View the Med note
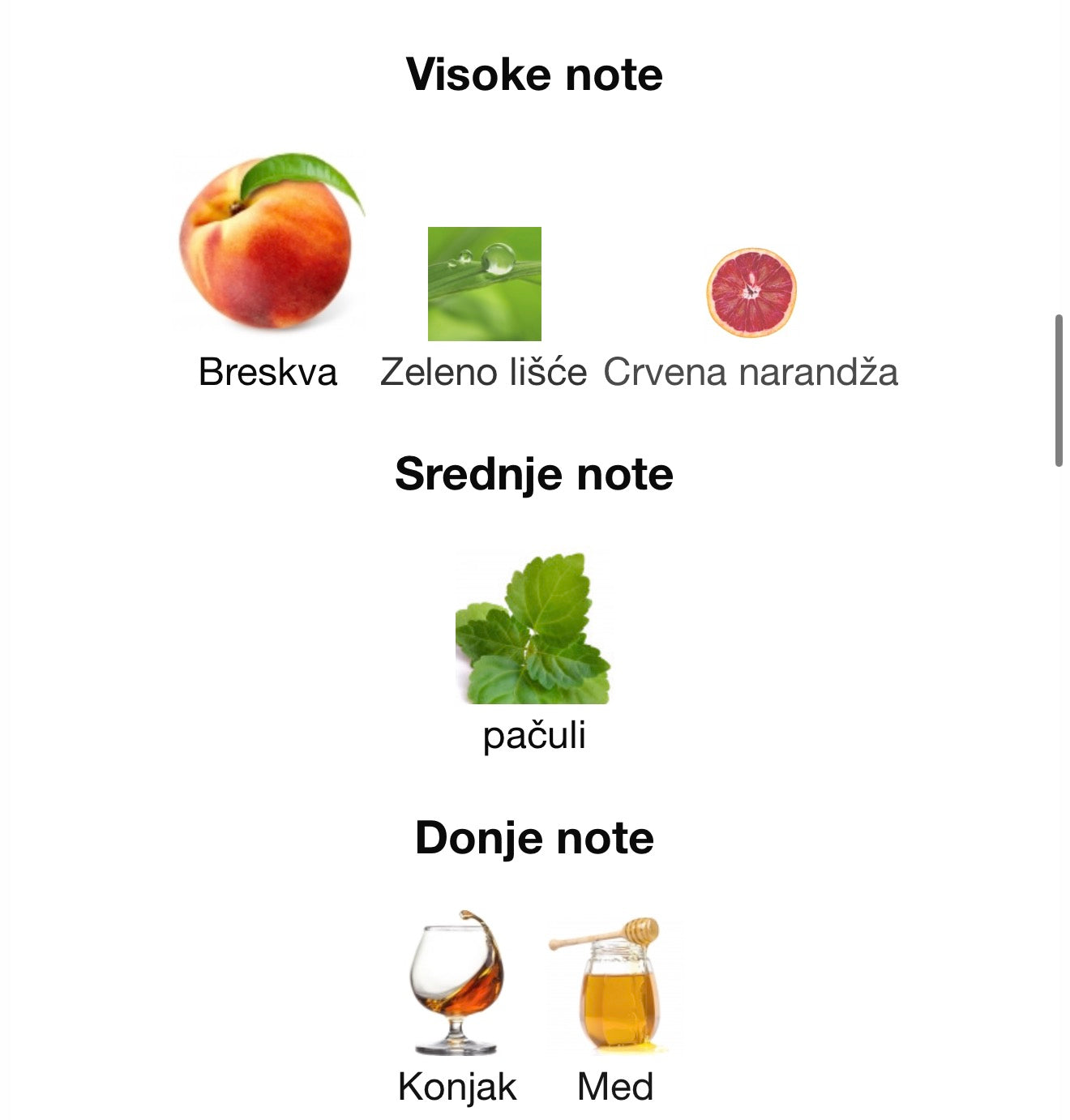Image resolution: width=1070 pixels, height=1120 pixels. [x=615, y=985]
